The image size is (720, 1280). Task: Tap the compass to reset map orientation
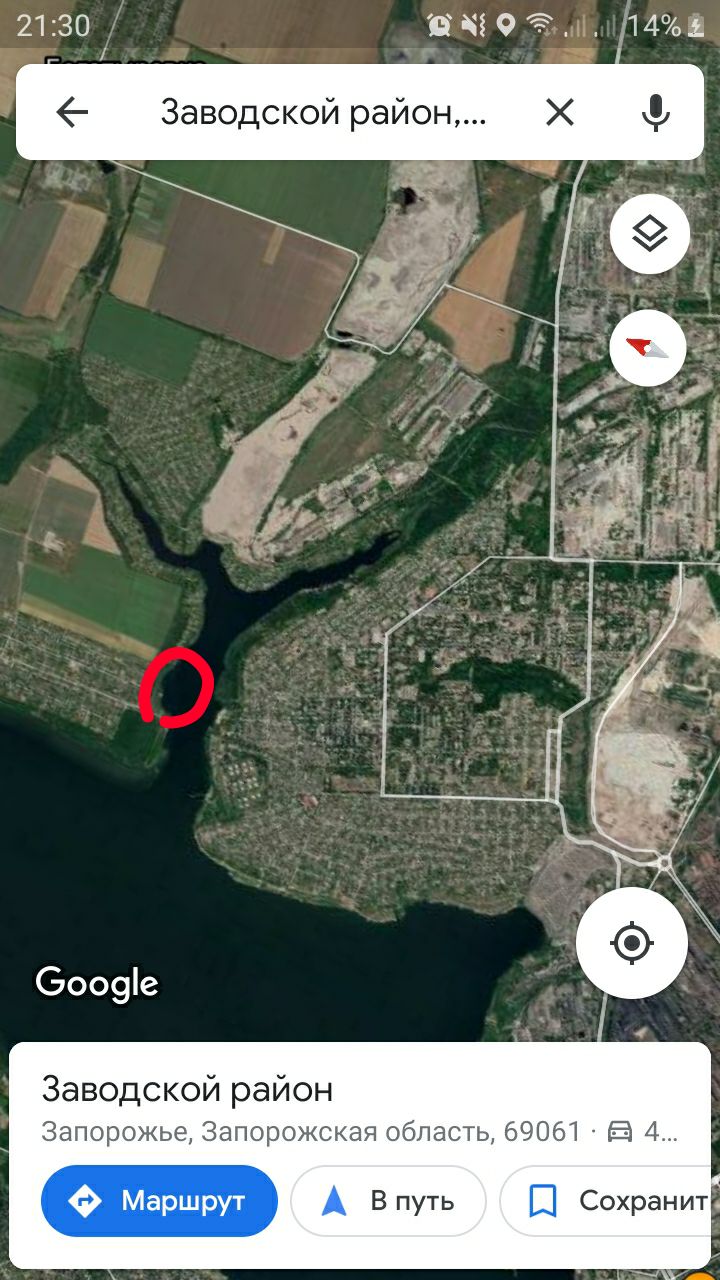pyautogui.click(x=648, y=348)
